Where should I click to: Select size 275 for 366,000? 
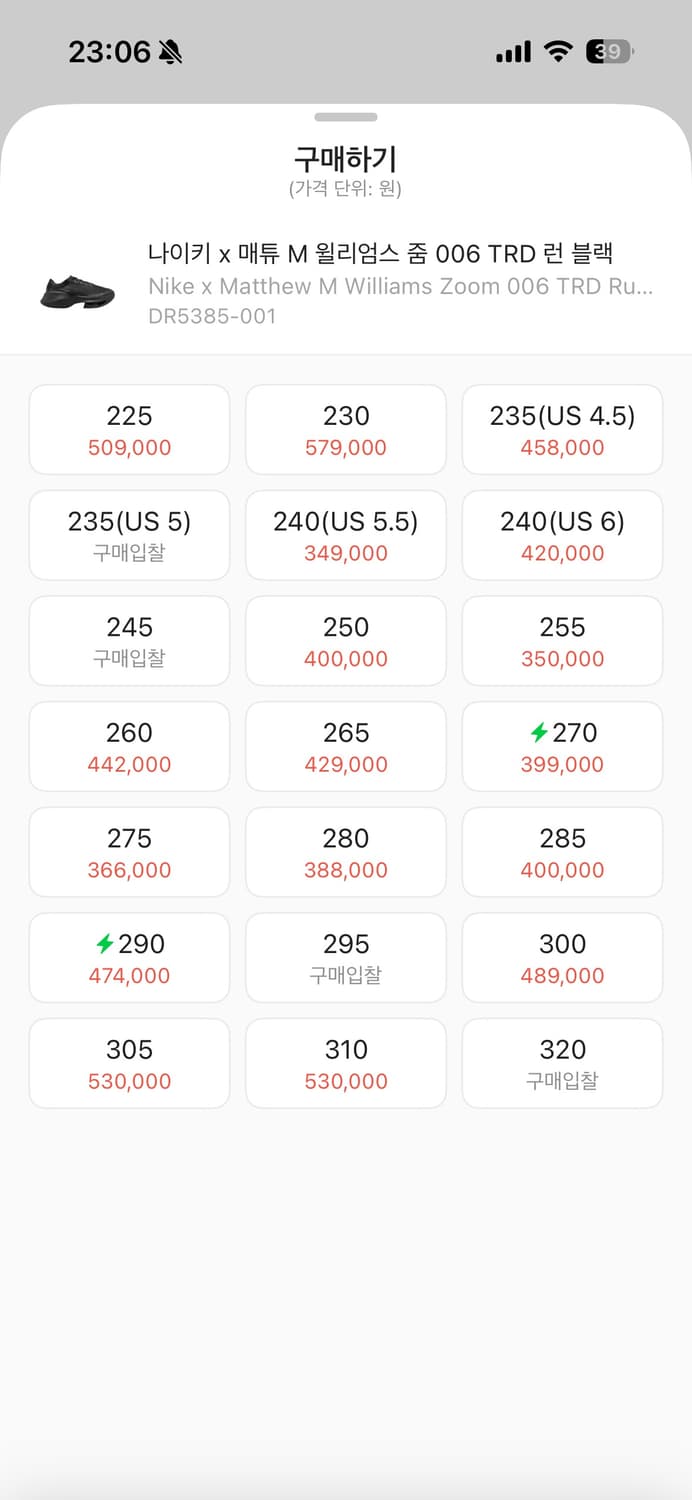pos(130,852)
